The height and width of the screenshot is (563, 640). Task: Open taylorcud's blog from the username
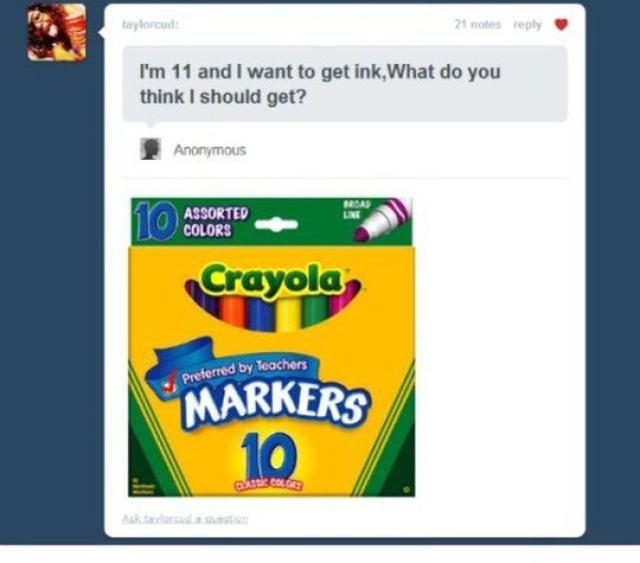[151, 25]
